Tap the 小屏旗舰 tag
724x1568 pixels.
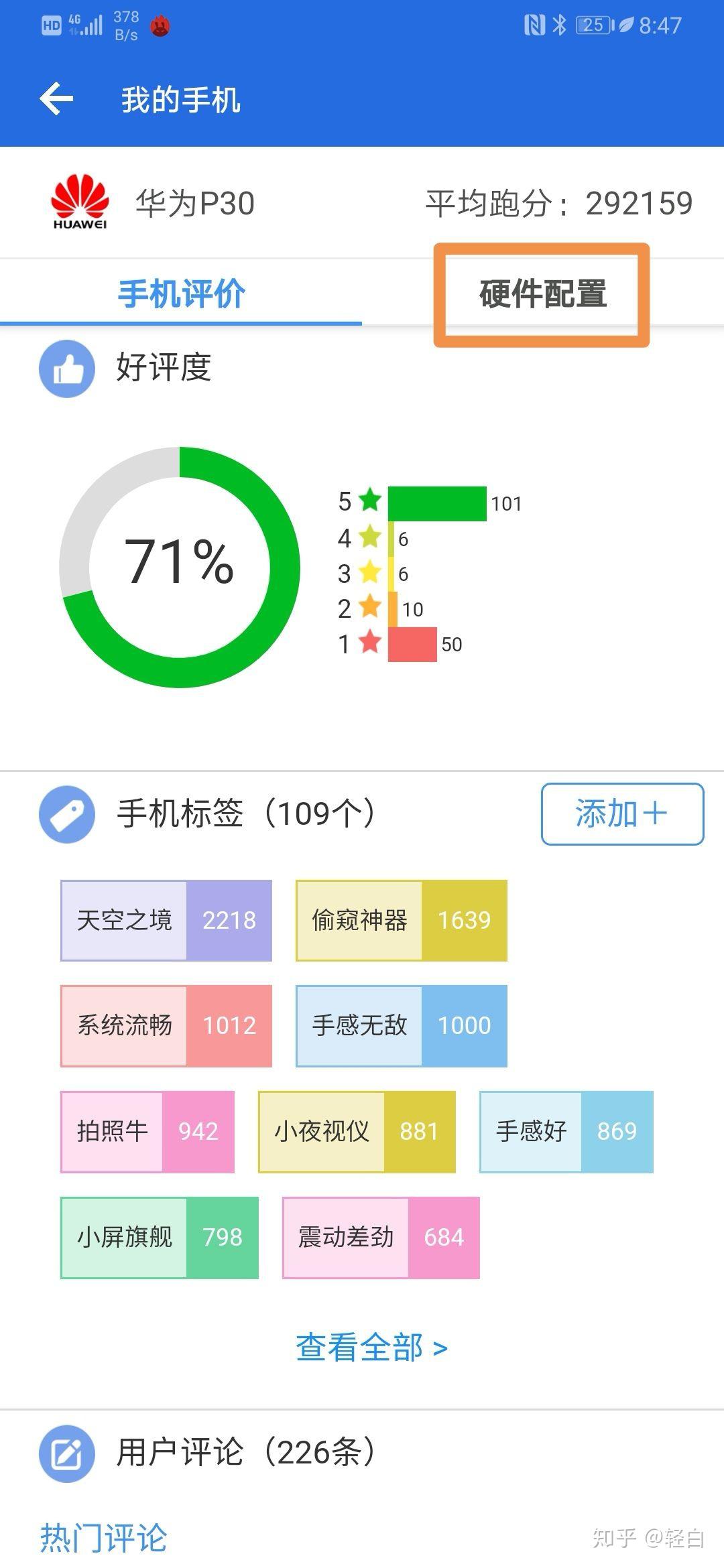(x=160, y=1237)
